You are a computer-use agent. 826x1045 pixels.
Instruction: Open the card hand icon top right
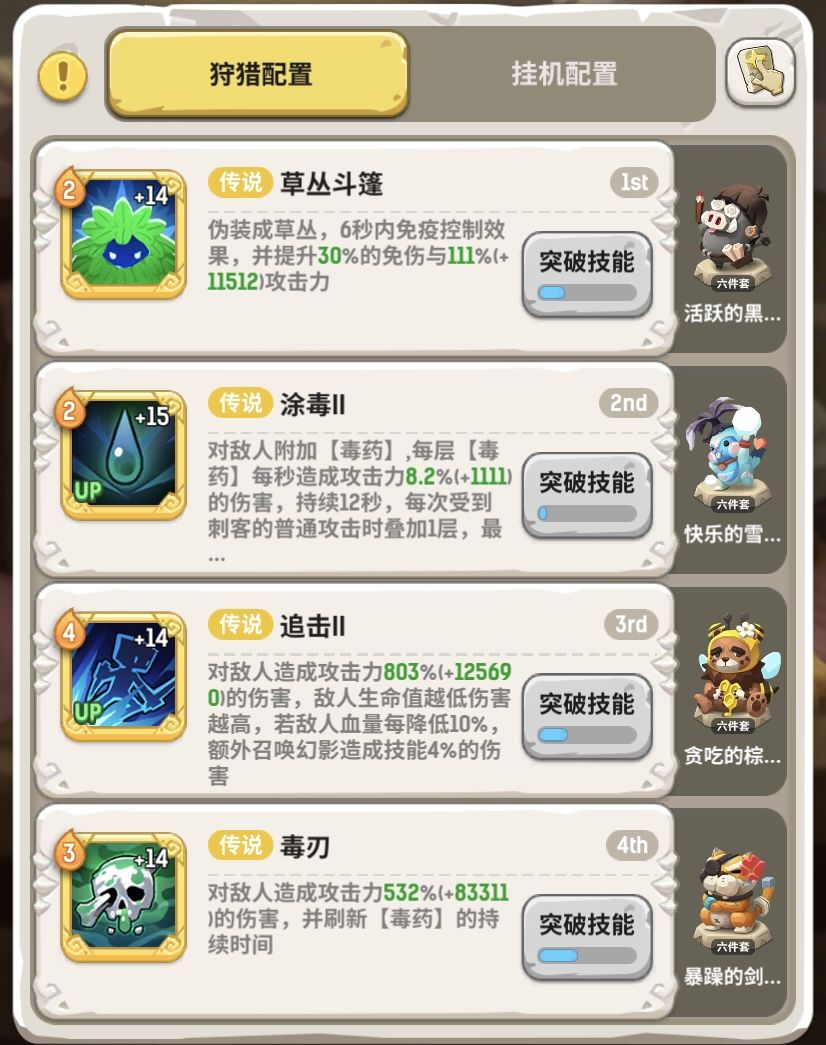(x=760, y=73)
